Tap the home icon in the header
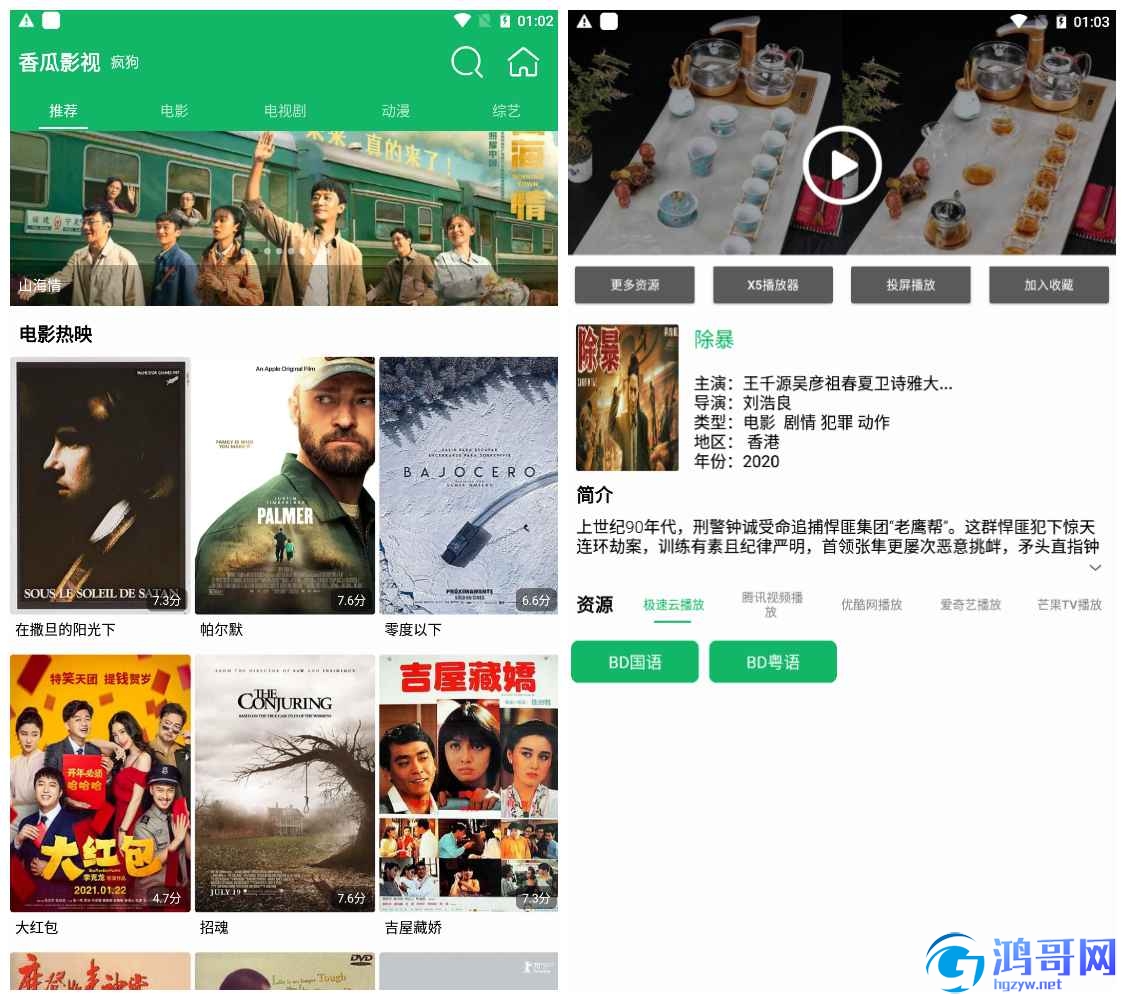 pos(523,62)
